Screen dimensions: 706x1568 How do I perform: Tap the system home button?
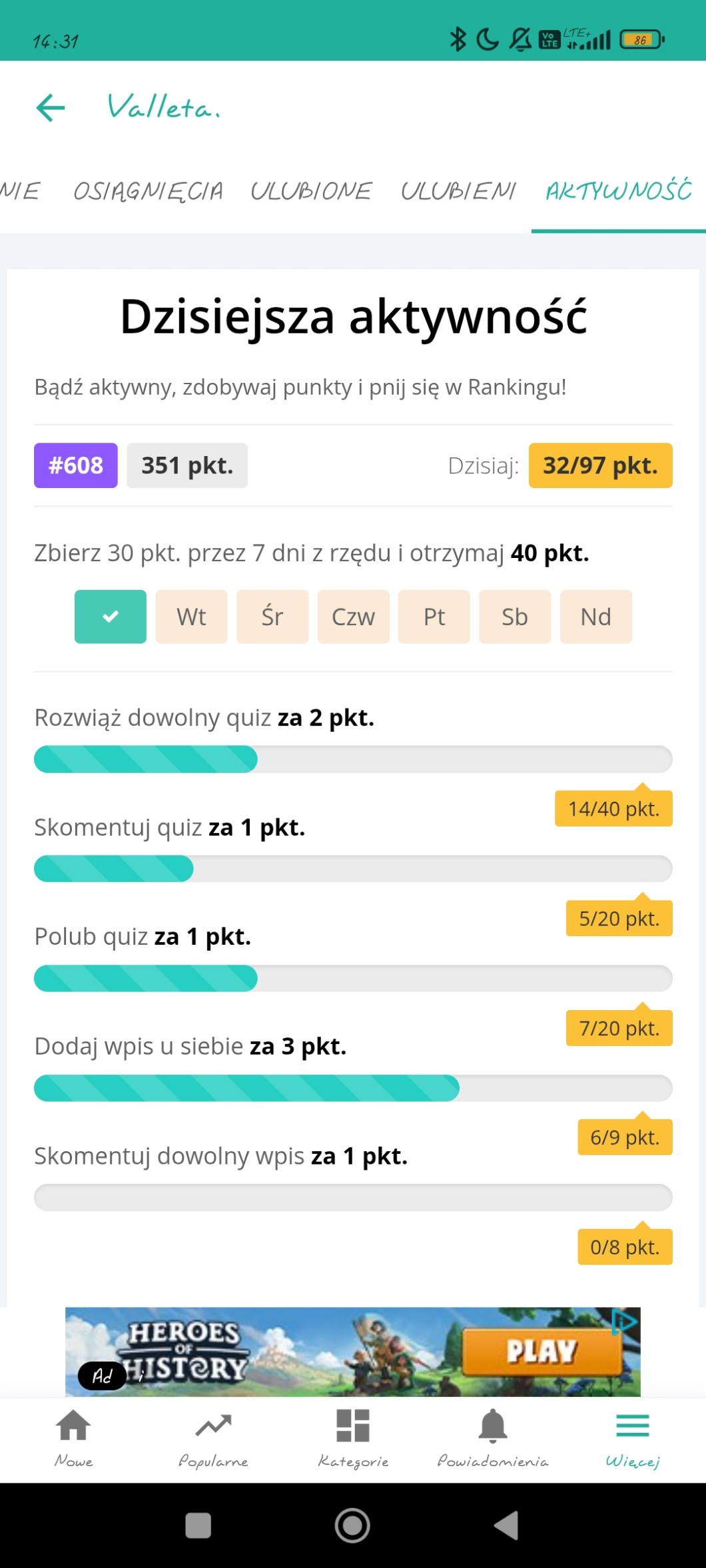click(352, 1525)
